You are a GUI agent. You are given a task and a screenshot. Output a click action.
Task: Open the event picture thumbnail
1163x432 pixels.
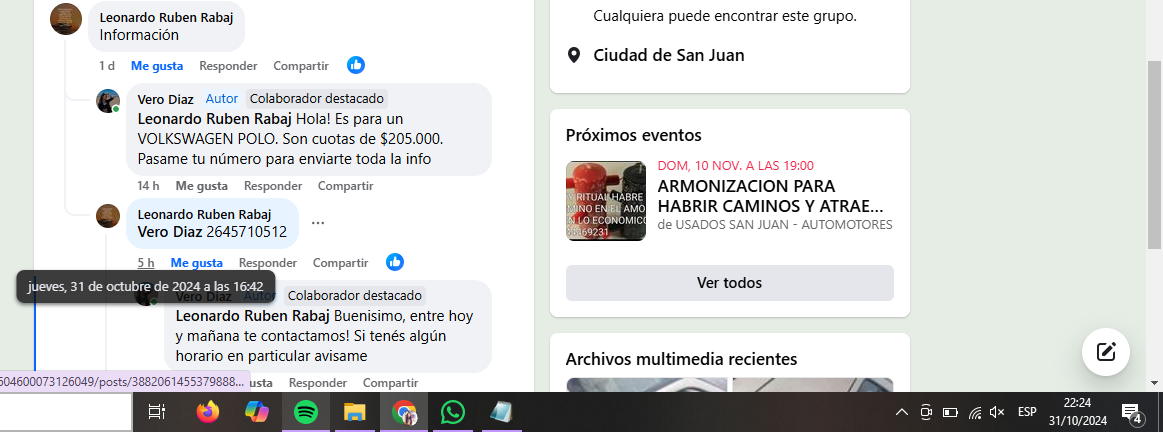(606, 201)
